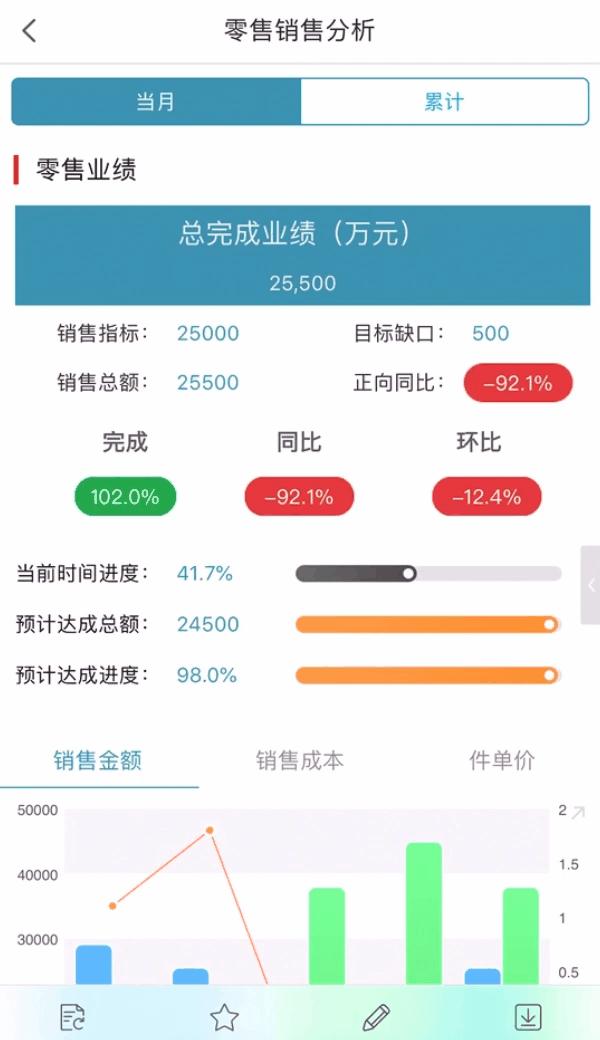The height and width of the screenshot is (1040, 600).
Task: Switch to the 销售成本 chart tab
Action: 300,760
